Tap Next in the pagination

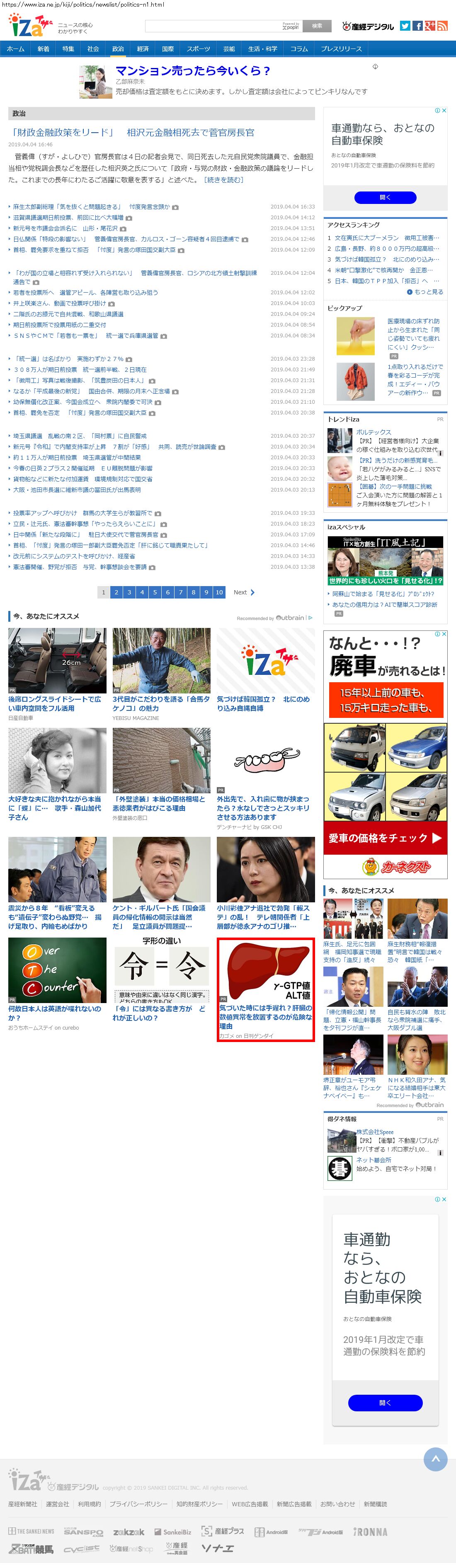pyautogui.click(x=243, y=592)
